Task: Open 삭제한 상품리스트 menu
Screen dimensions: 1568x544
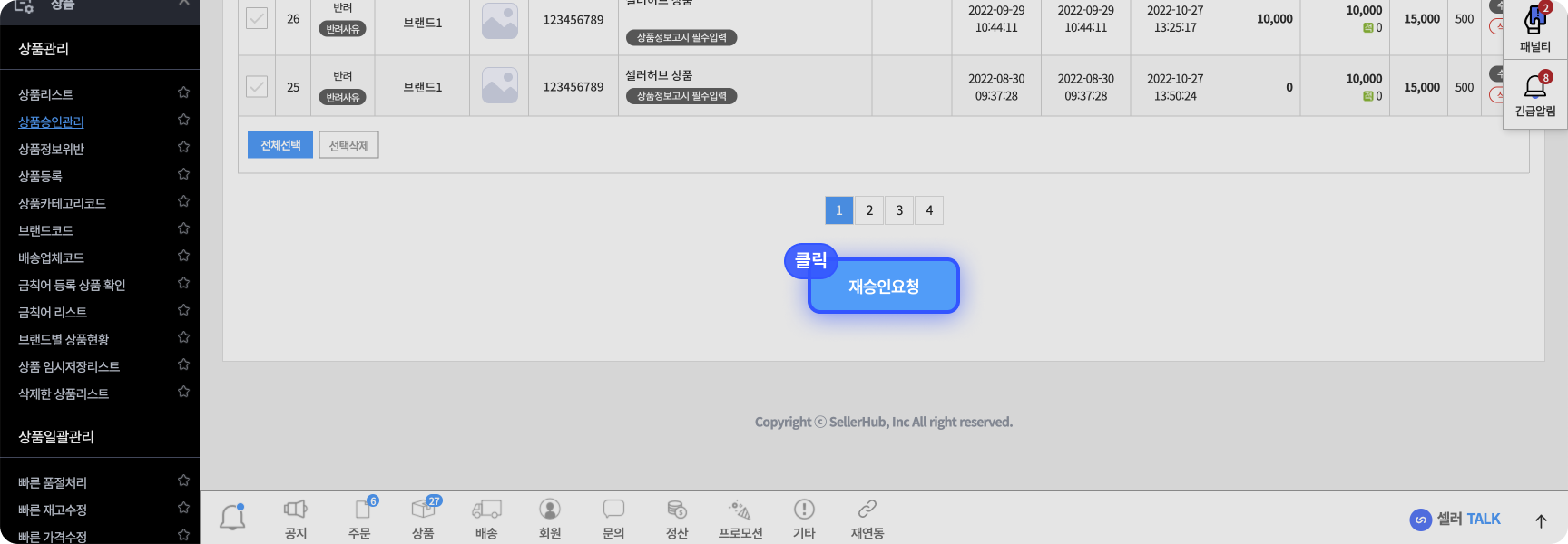Action: 64,393
